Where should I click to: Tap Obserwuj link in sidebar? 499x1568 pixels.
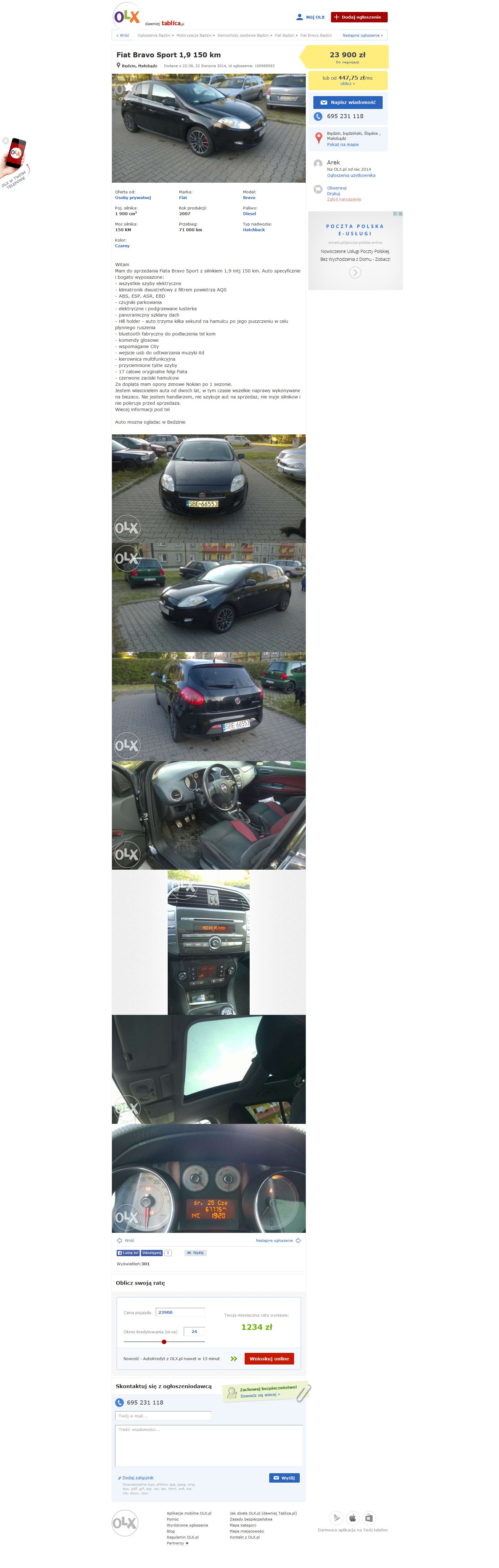pyautogui.click(x=336, y=188)
